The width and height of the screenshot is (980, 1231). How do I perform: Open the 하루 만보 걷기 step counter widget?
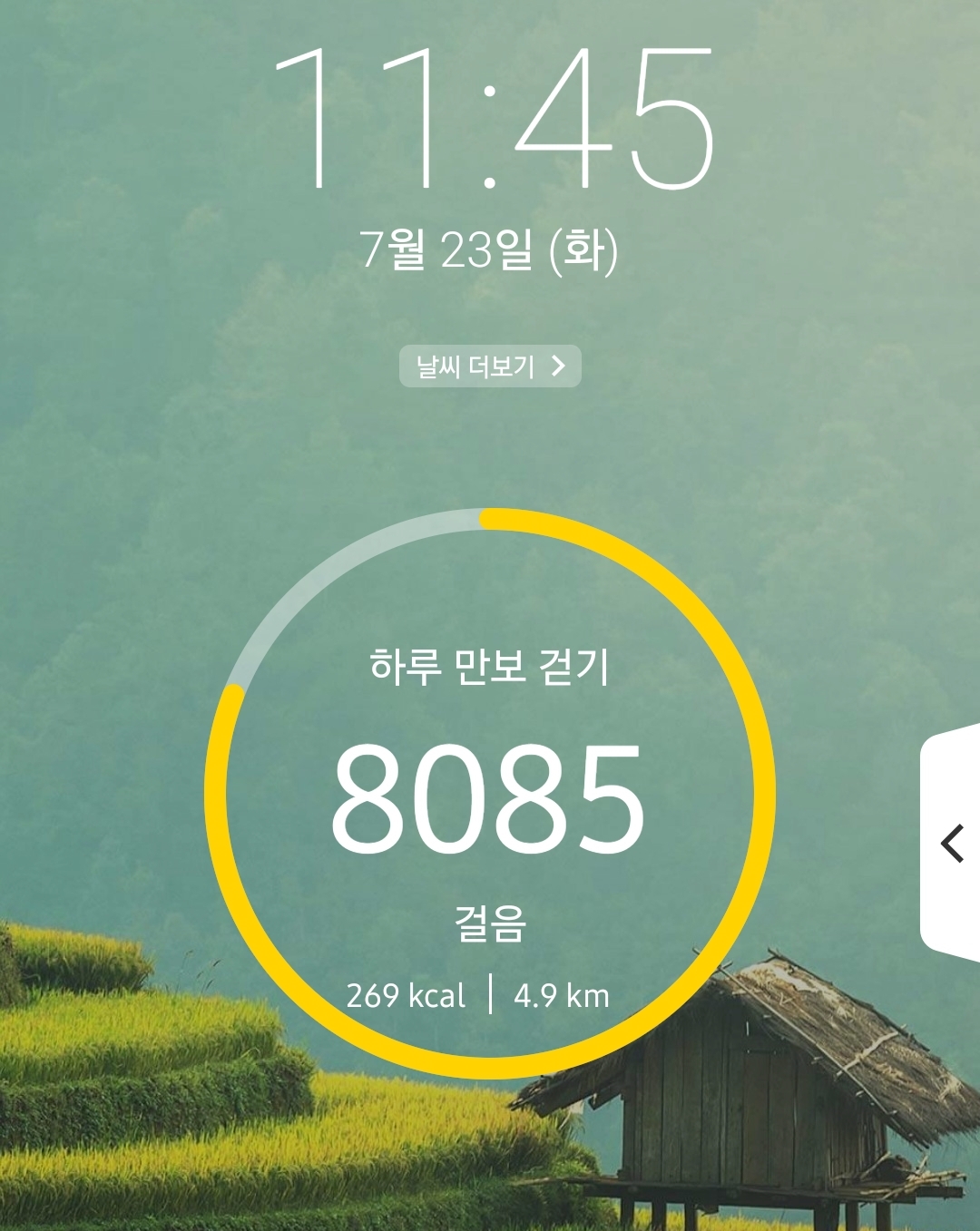490,795
